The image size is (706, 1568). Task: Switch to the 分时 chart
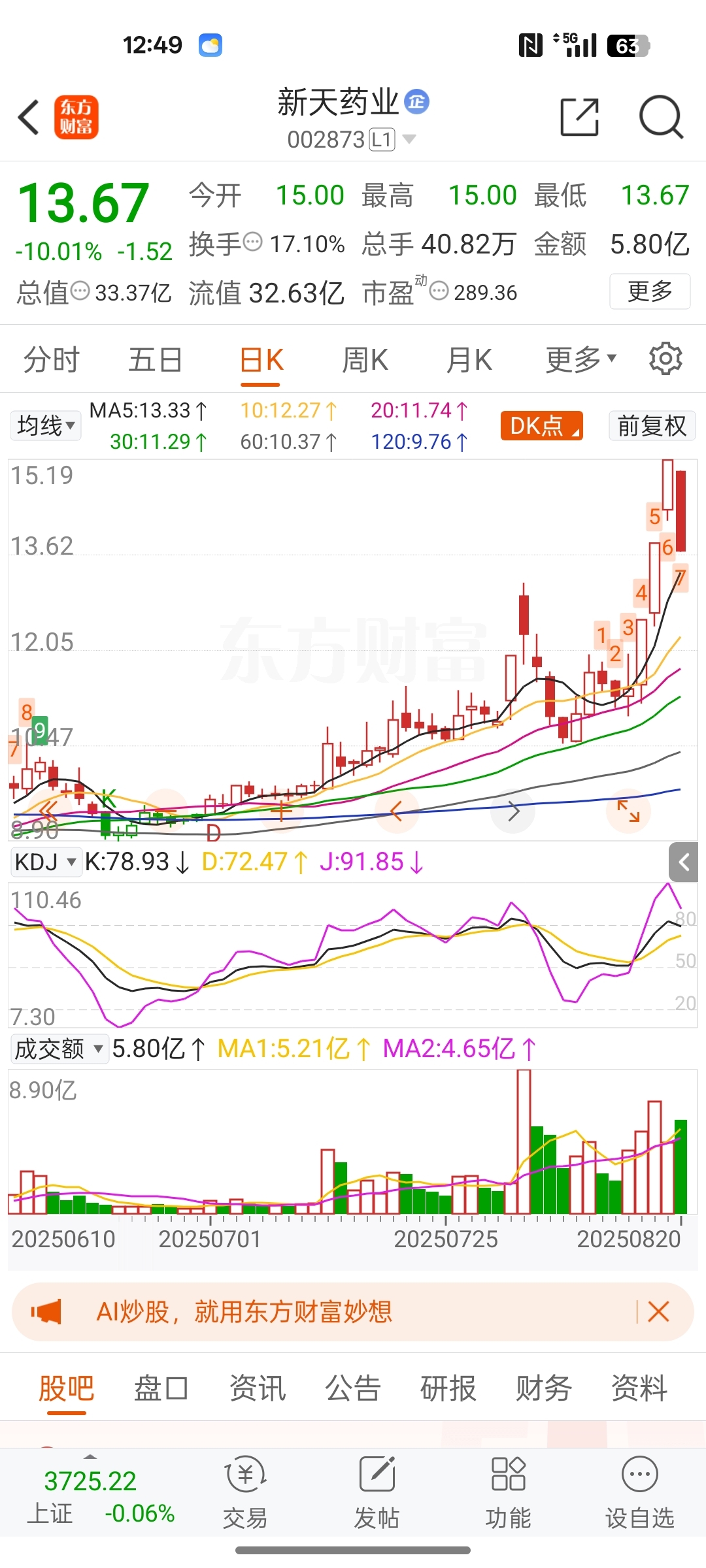pyautogui.click(x=51, y=360)
